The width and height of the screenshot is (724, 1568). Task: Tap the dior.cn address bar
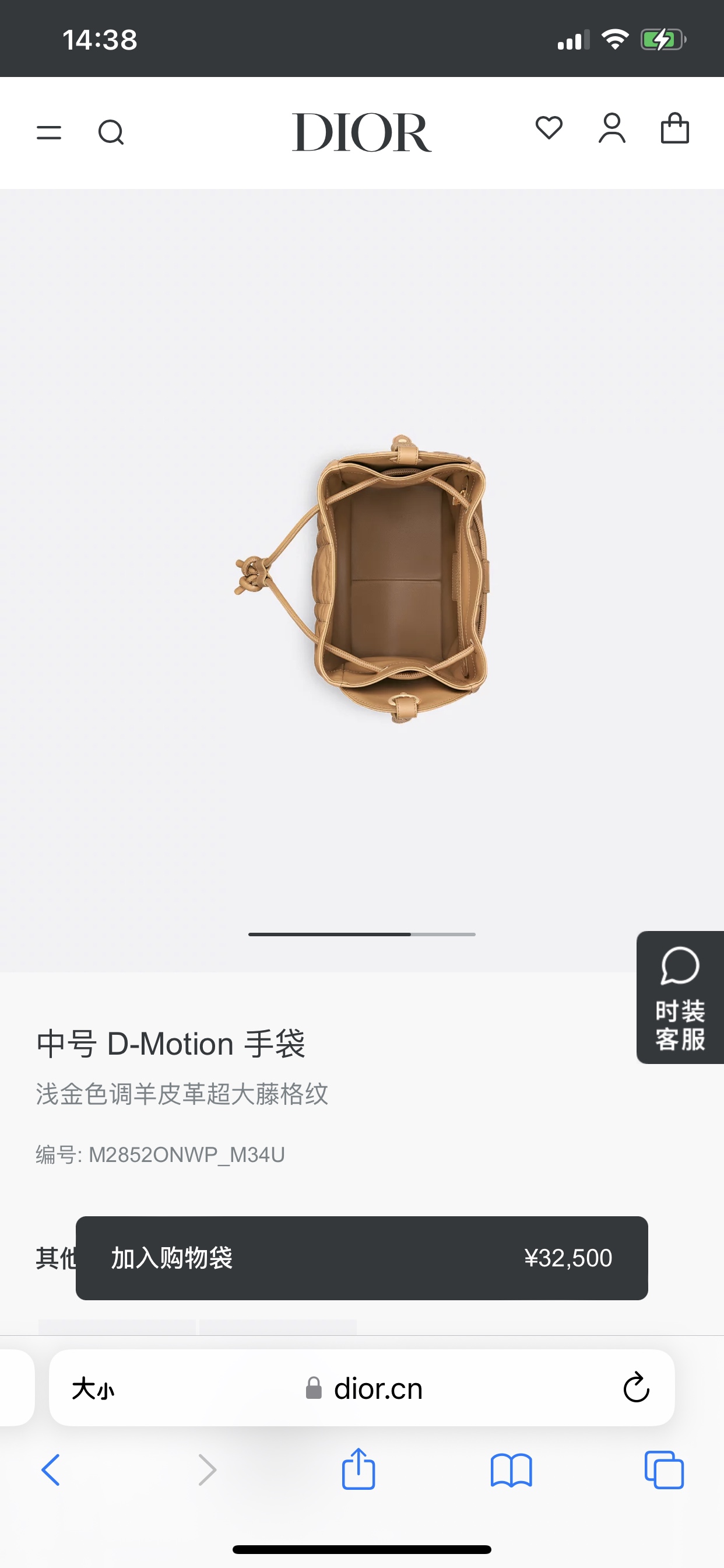click(x=365, y=1389)
